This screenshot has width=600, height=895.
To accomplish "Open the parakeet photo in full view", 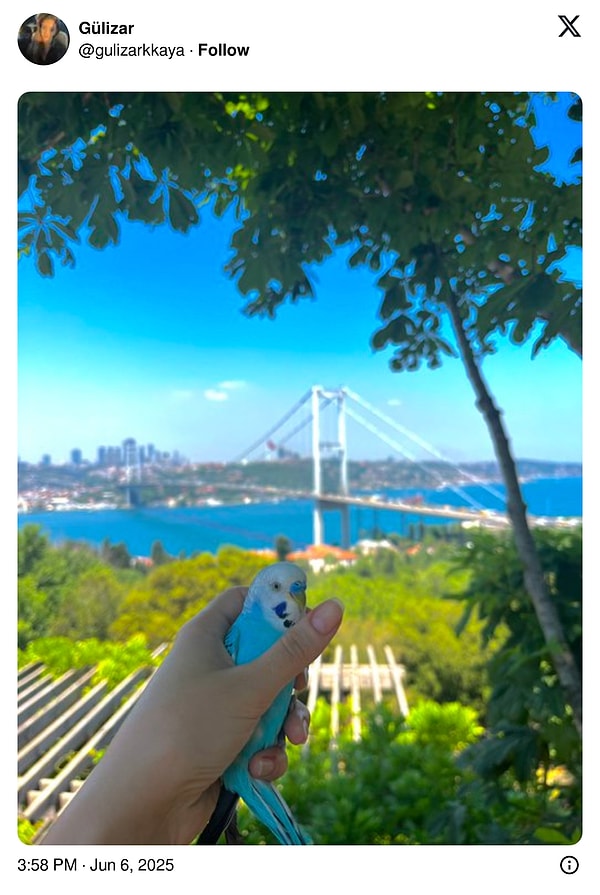I will coord(300,468).
